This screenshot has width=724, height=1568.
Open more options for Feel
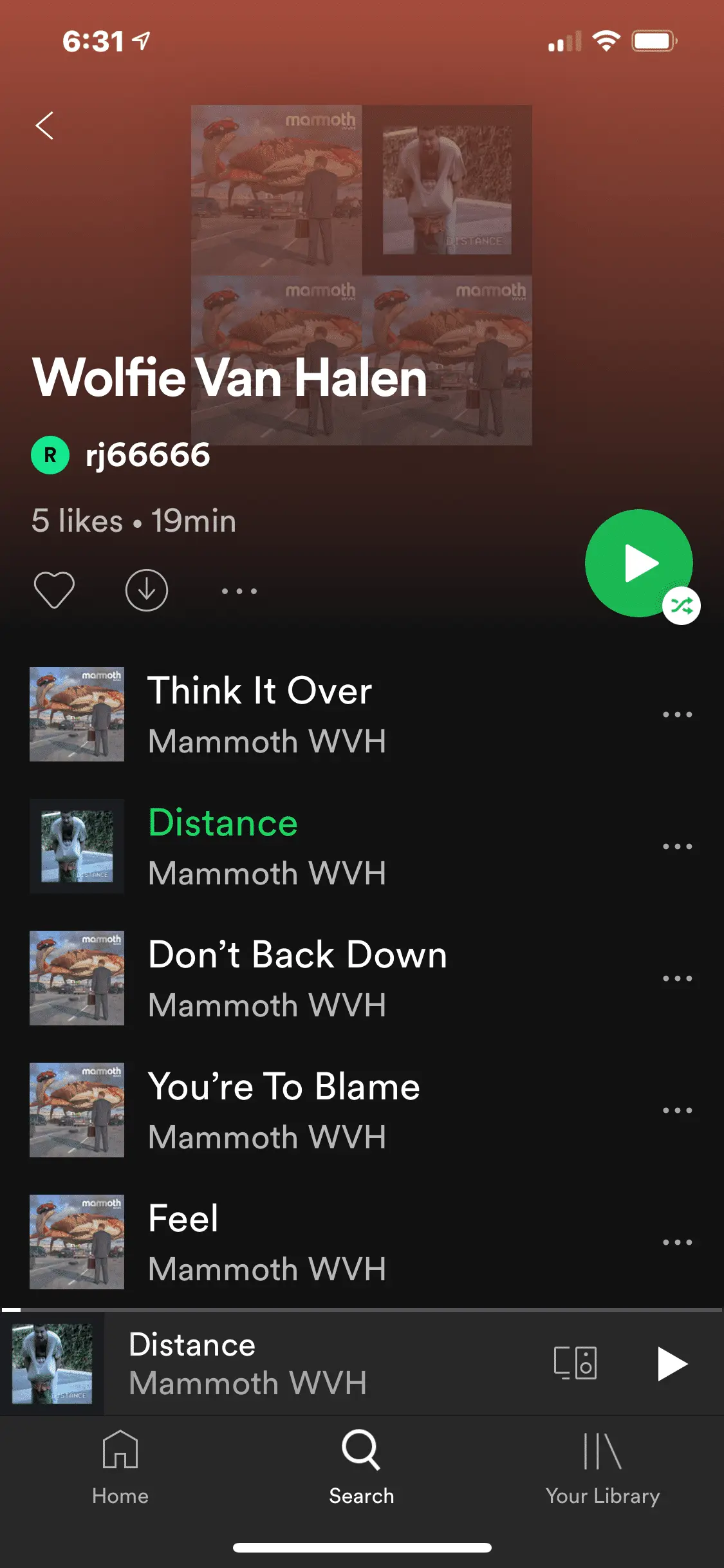(x=677, y=1242)
